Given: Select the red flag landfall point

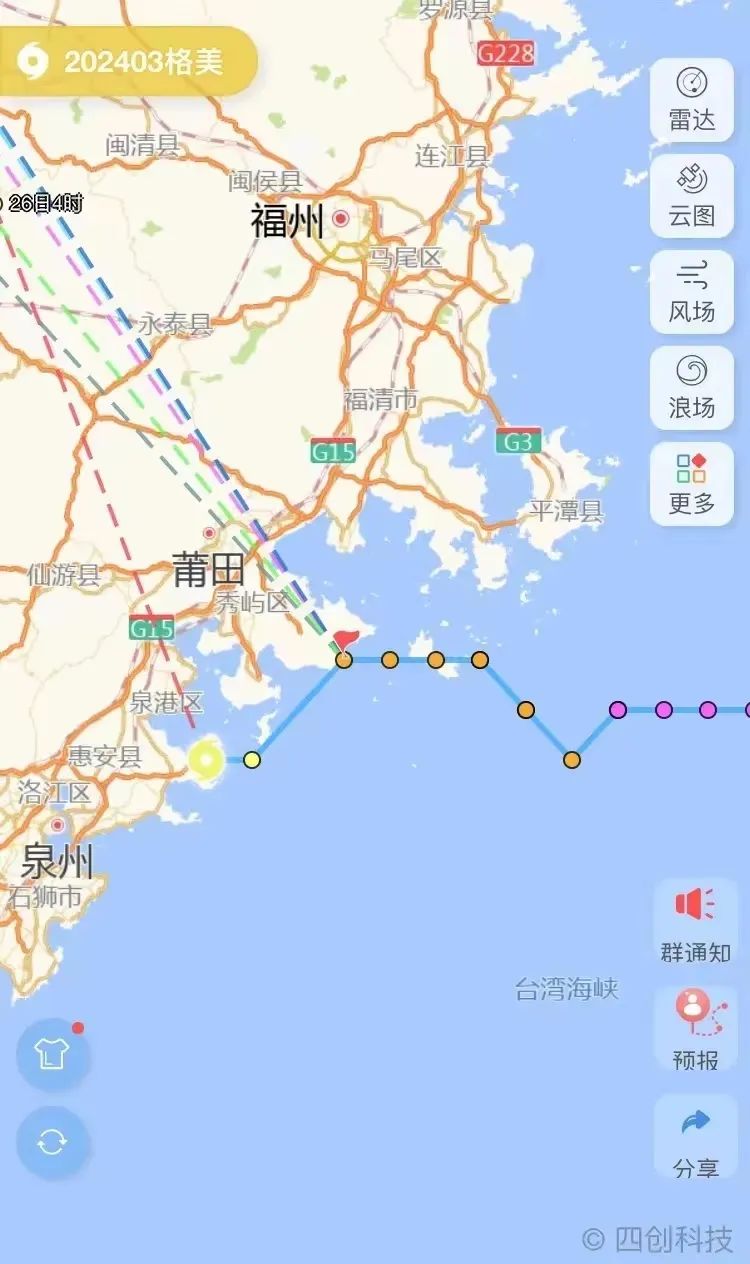Looking at the screenshot, I should pos(346,641).
